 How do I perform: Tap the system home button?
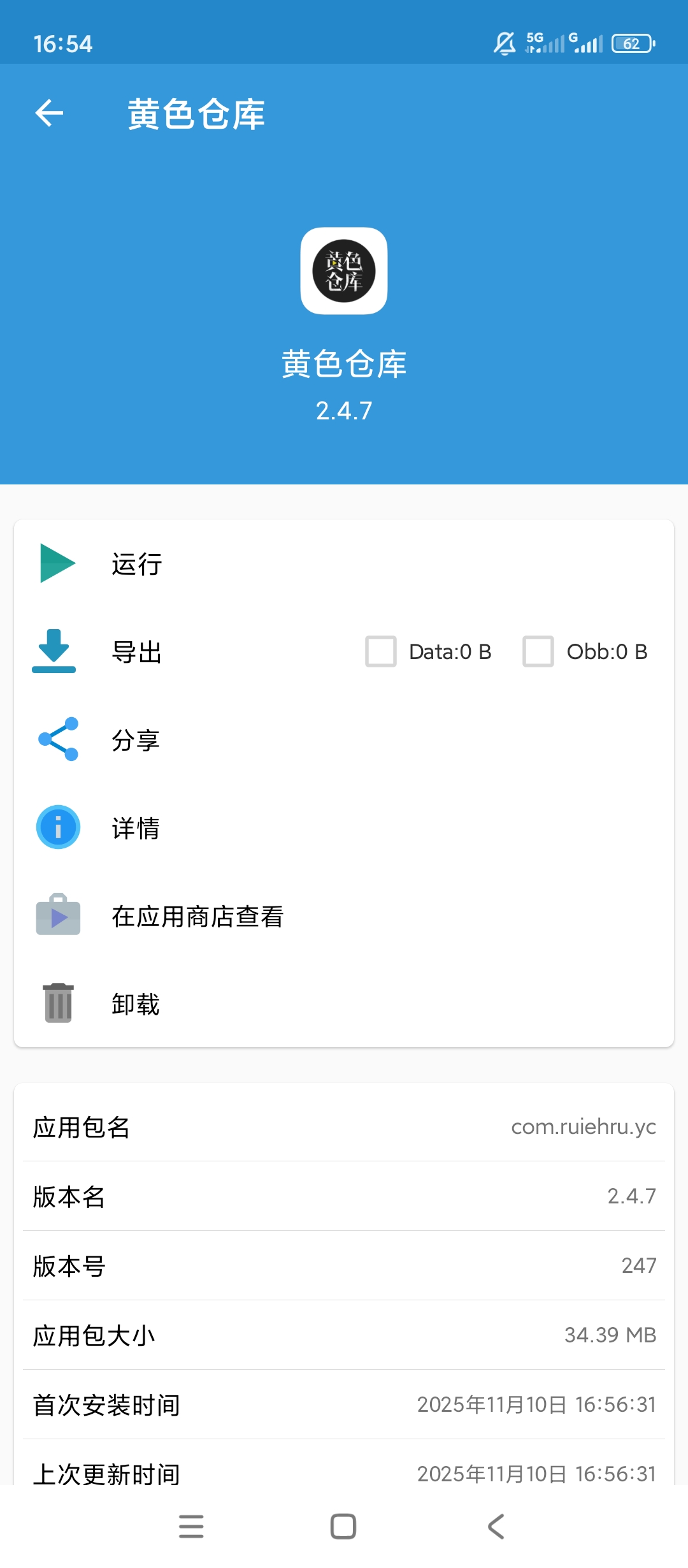343,1527
